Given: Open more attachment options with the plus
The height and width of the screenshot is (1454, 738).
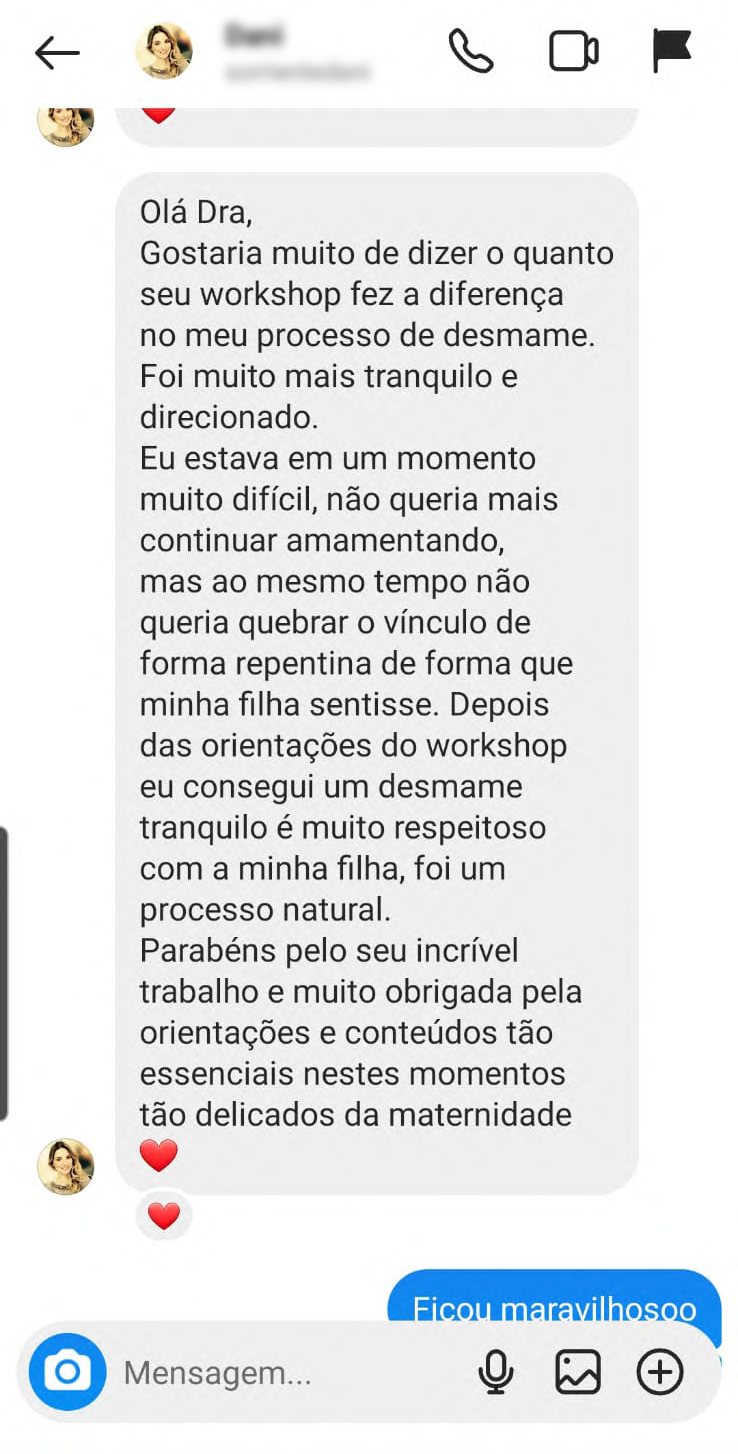Looking at the screenshot, I should coord(660,1372).
